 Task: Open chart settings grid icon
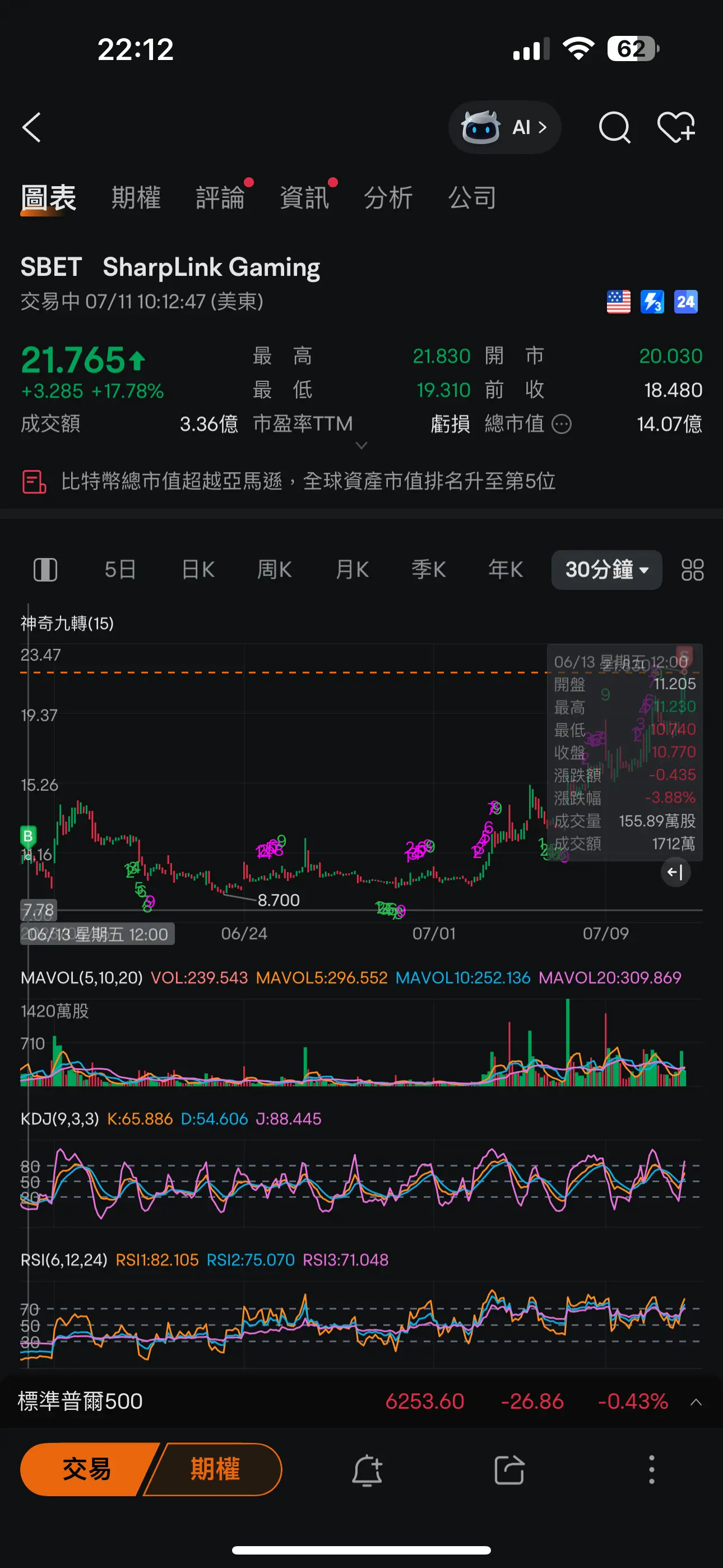pyautogui.click(x=693, y=570)
